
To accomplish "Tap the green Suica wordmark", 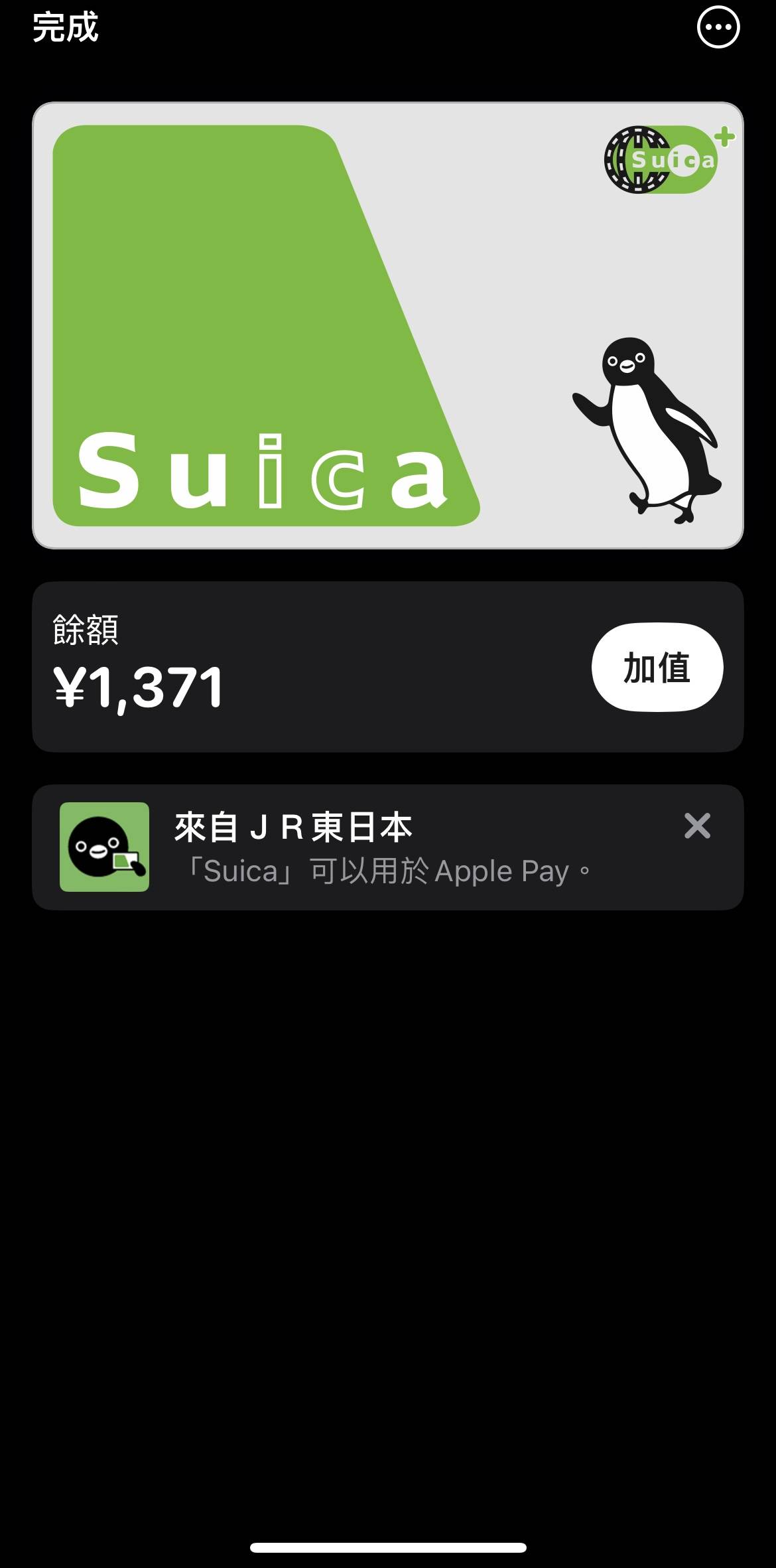I will point(265,471).
